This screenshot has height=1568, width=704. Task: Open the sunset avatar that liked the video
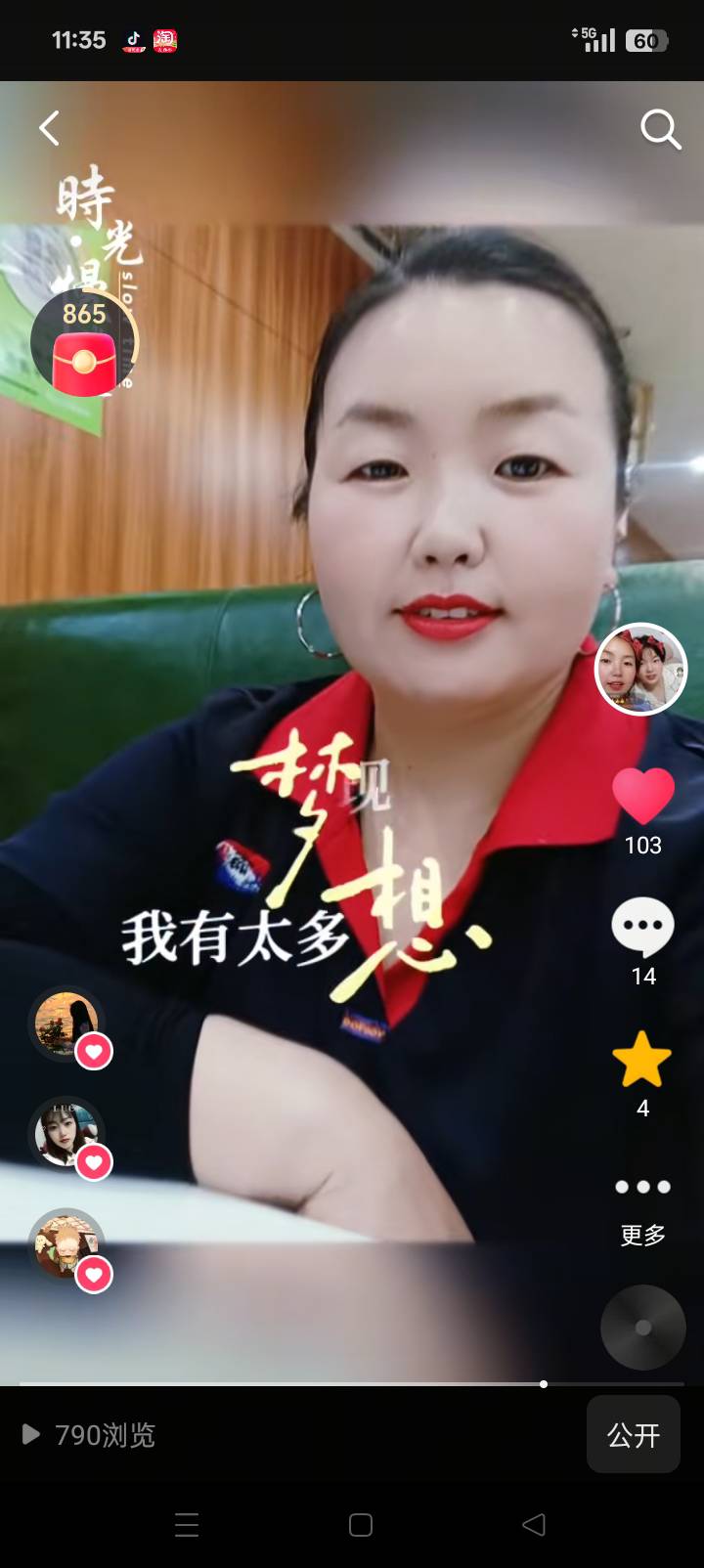pos(66,1024)
